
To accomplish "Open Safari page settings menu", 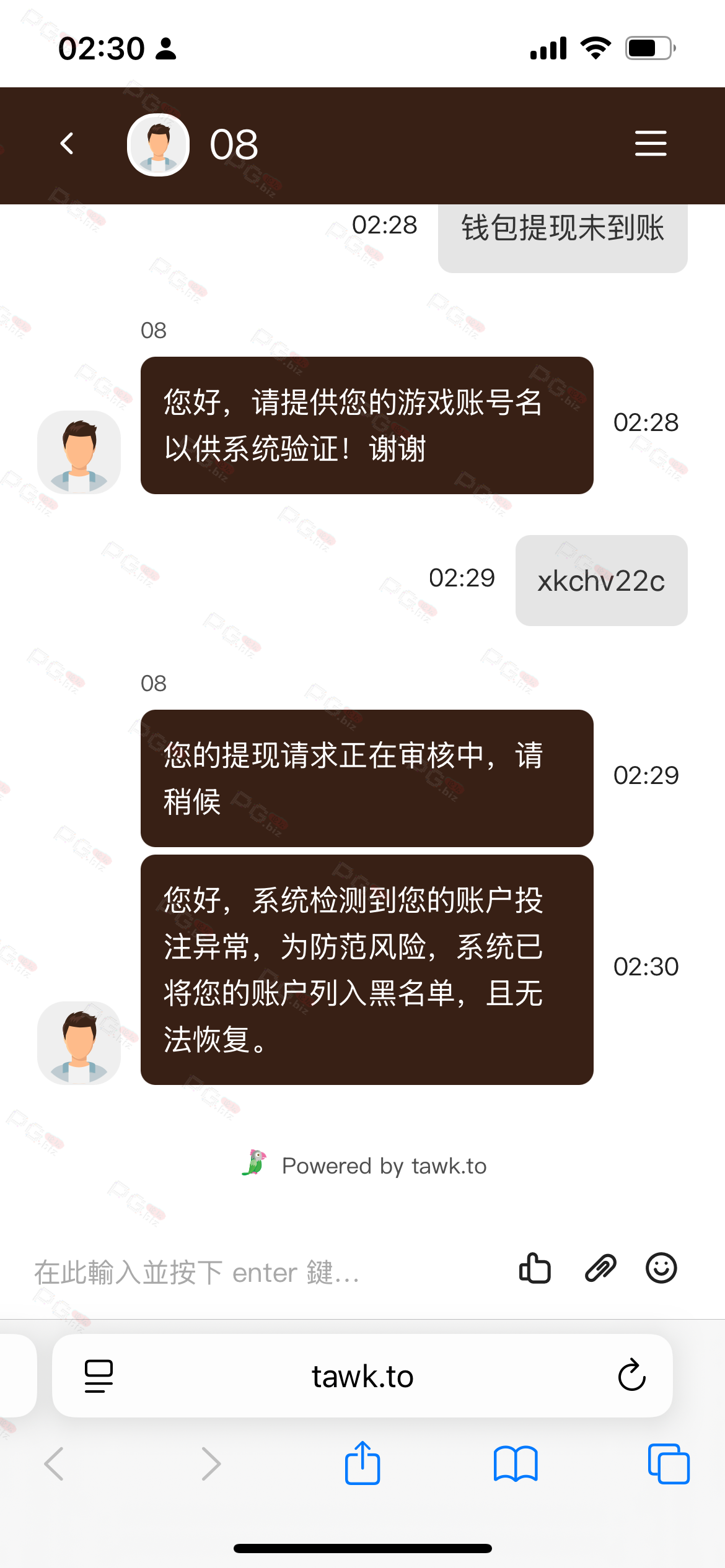I will pyautogui.click(x=99, y=1375).
